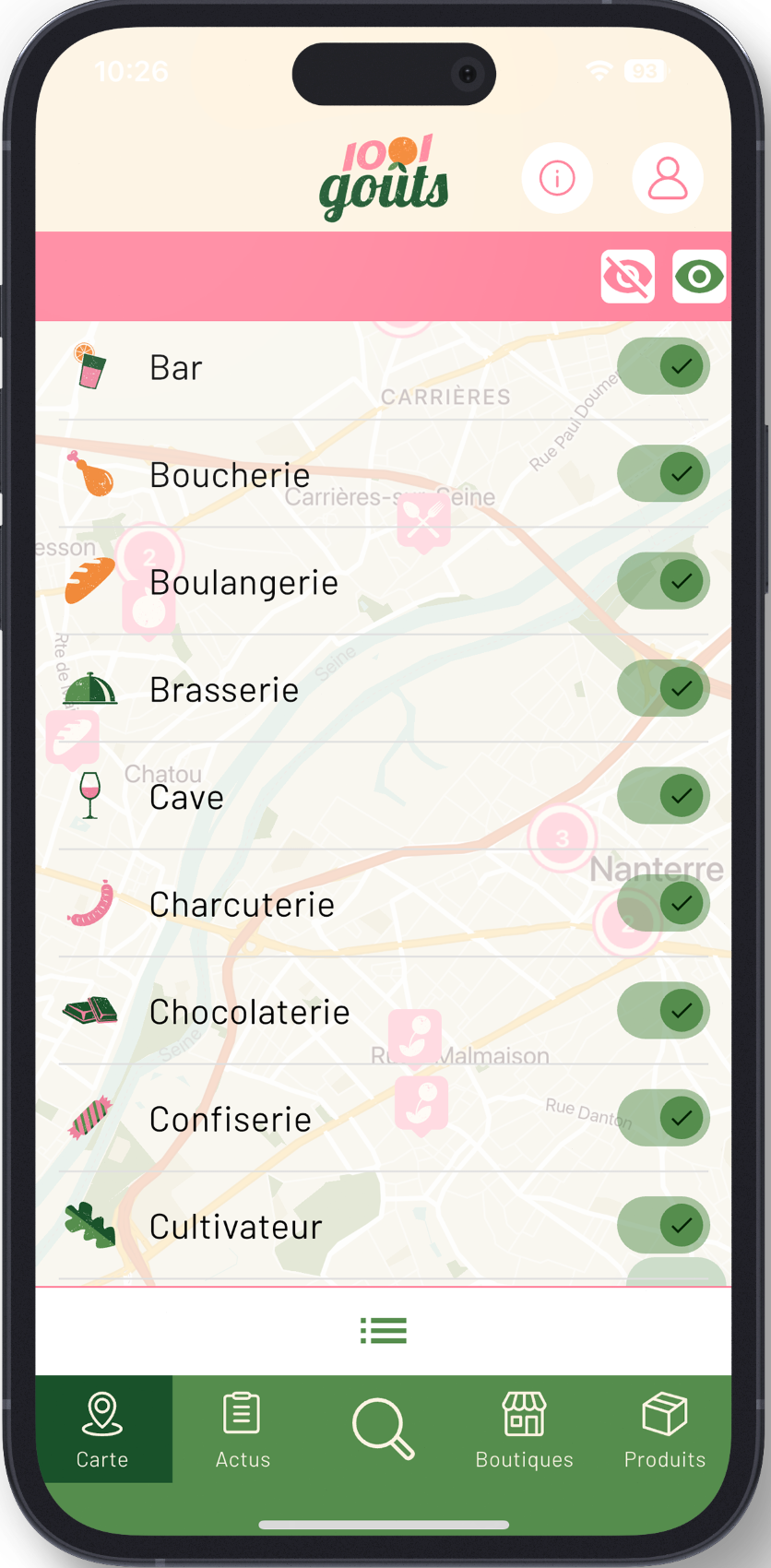Hide all categories with crossed-eye icon

point(628,276)
